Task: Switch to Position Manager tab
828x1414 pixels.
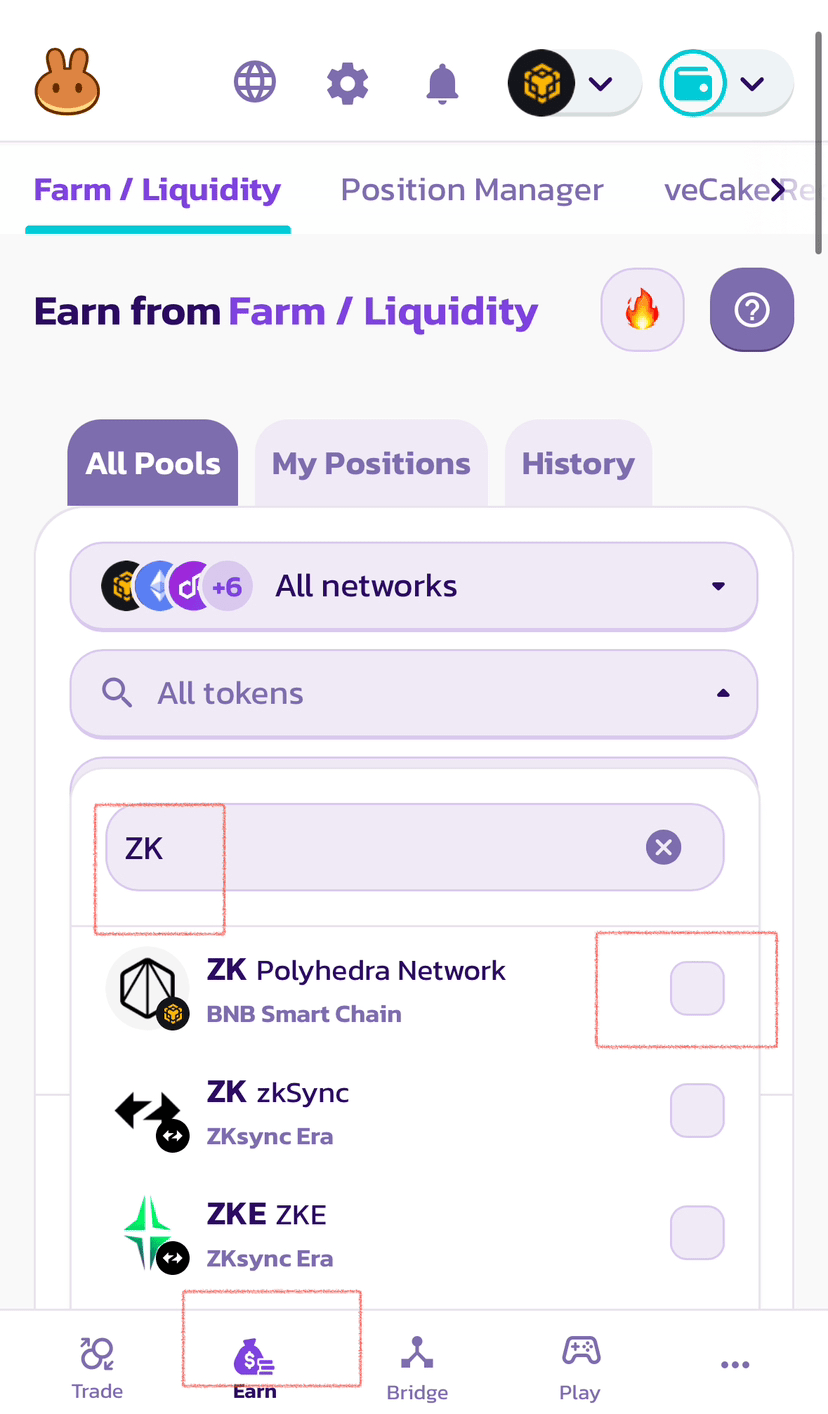Action: coord(472,190)
